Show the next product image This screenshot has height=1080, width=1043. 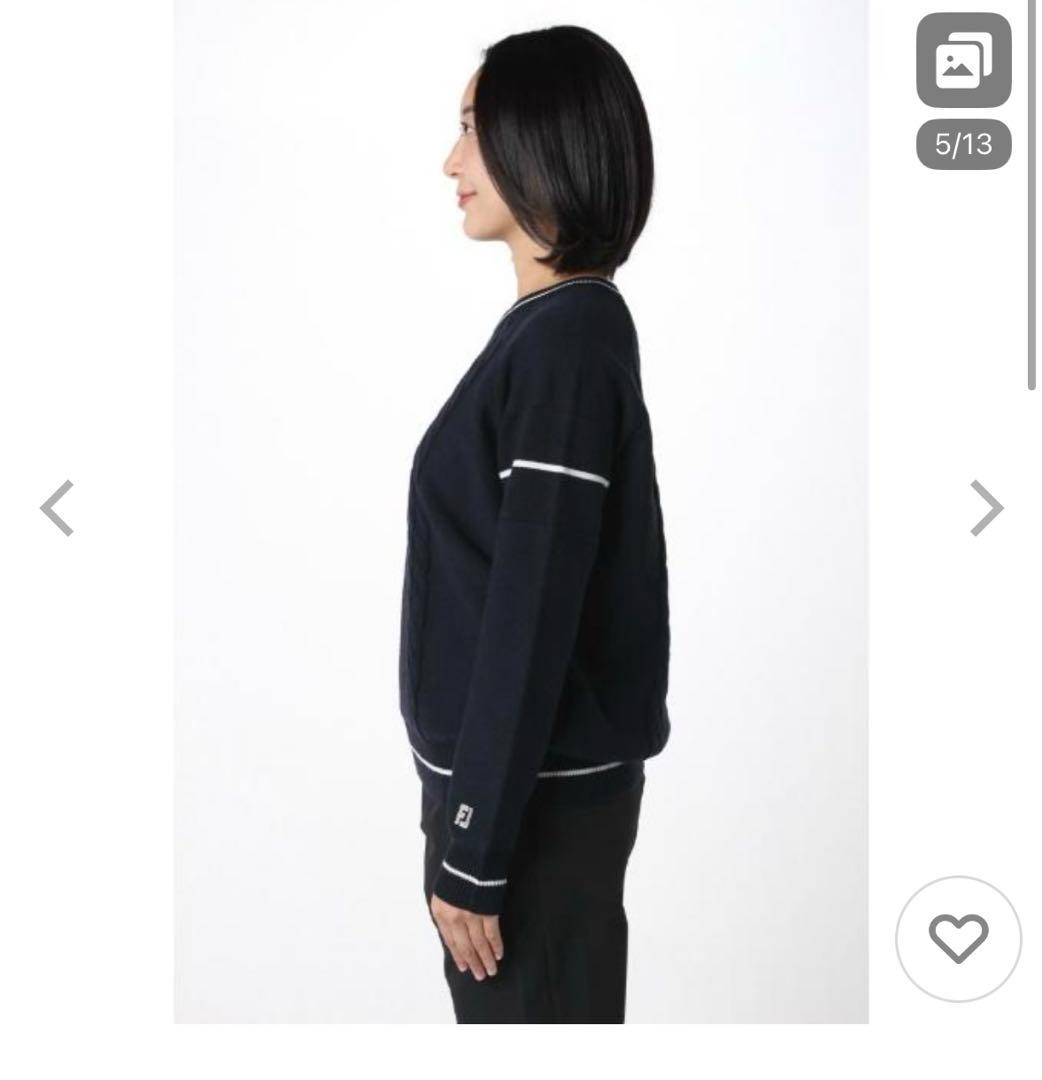point(986,508)
